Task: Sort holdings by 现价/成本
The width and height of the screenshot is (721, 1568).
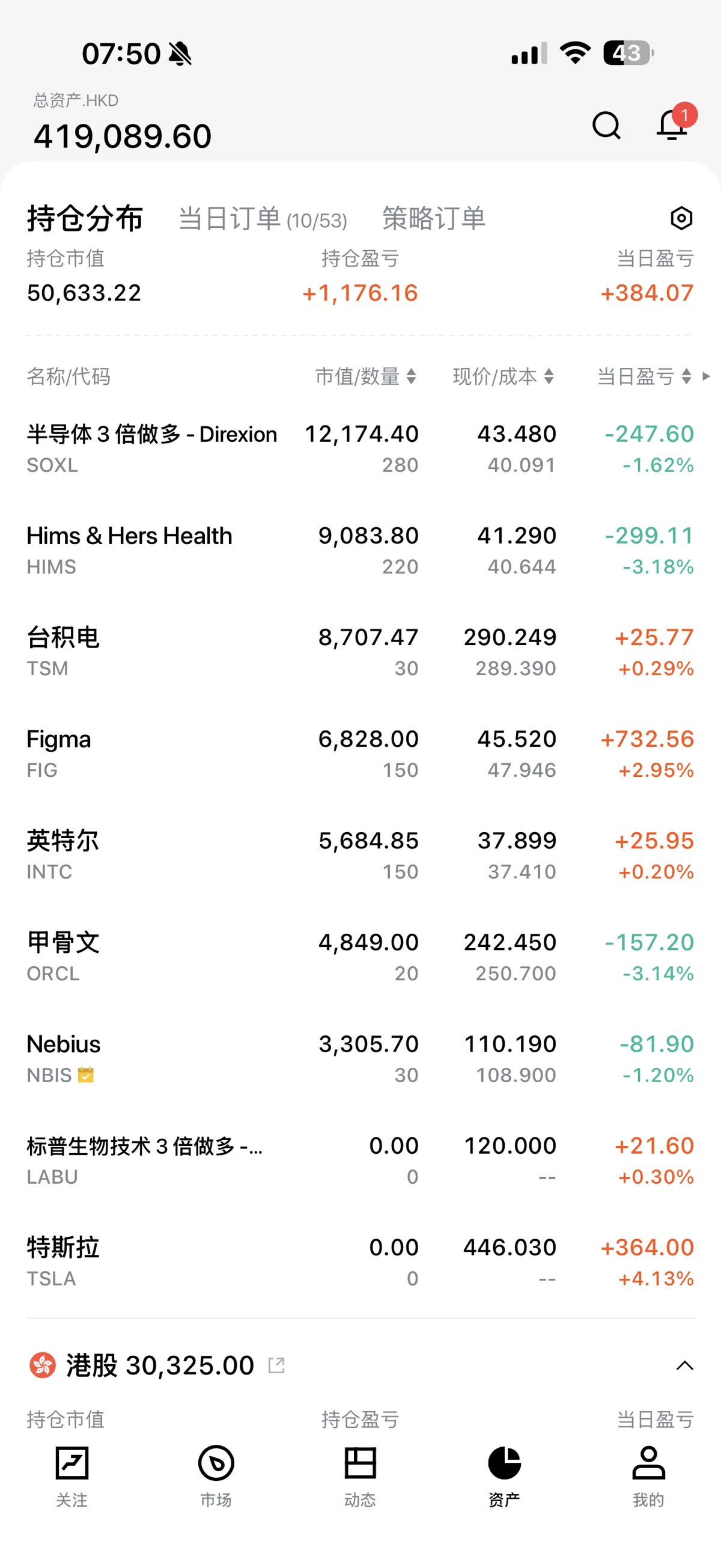Action: [503, 376]
